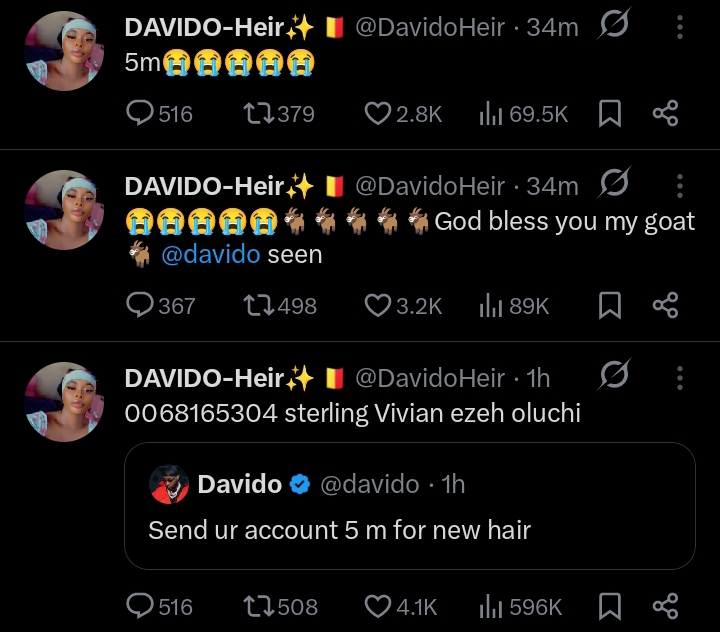
Task: Reply to the sterling account number tweet
Action: (142, 606)
